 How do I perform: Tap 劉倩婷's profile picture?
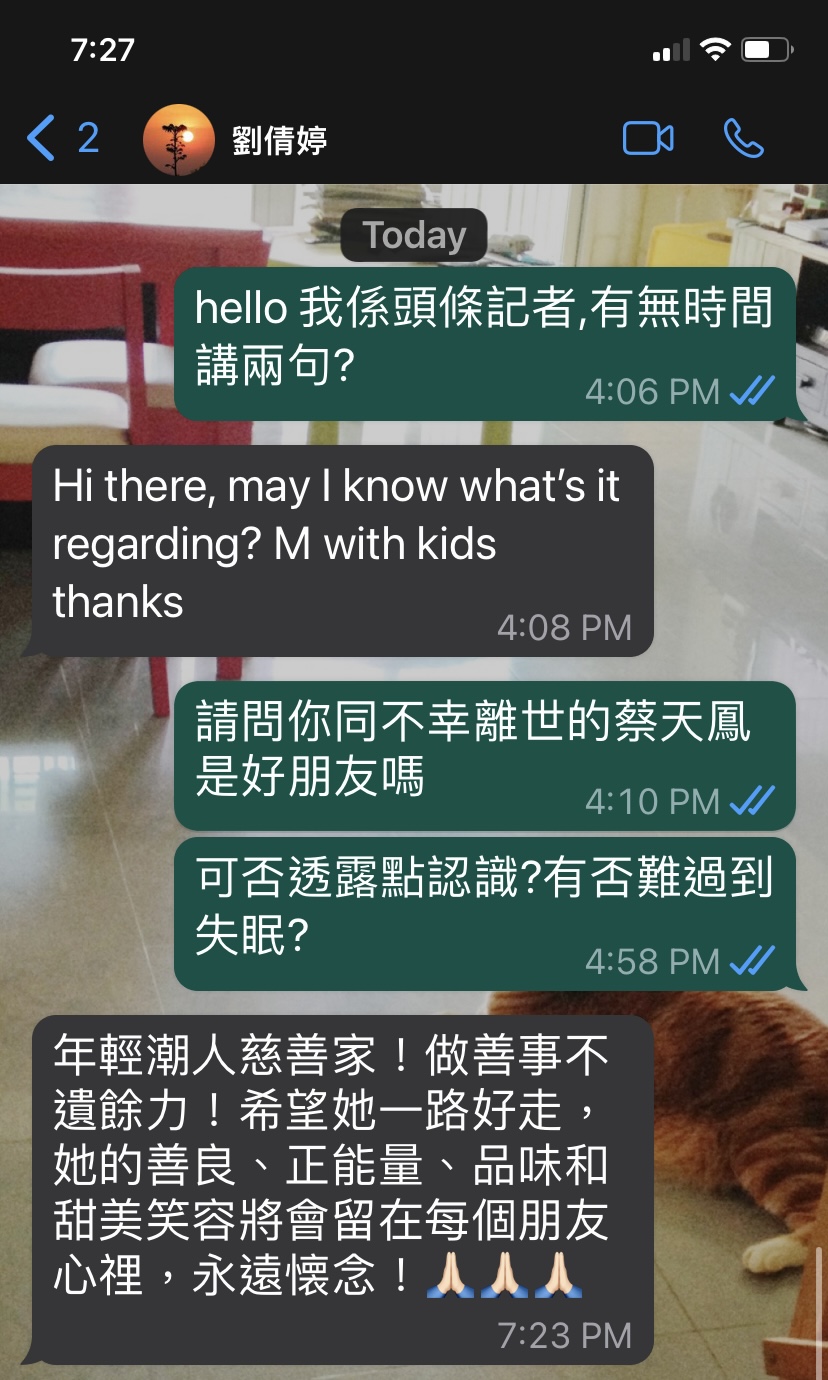[x=179, y=140]
